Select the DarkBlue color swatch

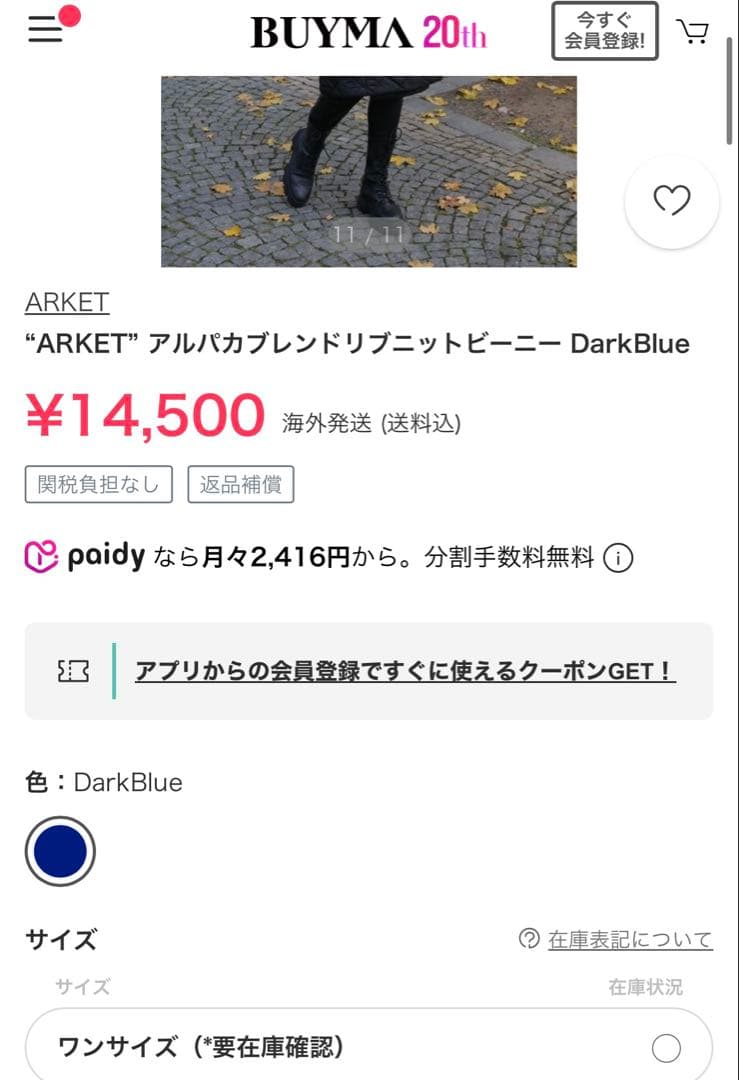pos(60,851)
